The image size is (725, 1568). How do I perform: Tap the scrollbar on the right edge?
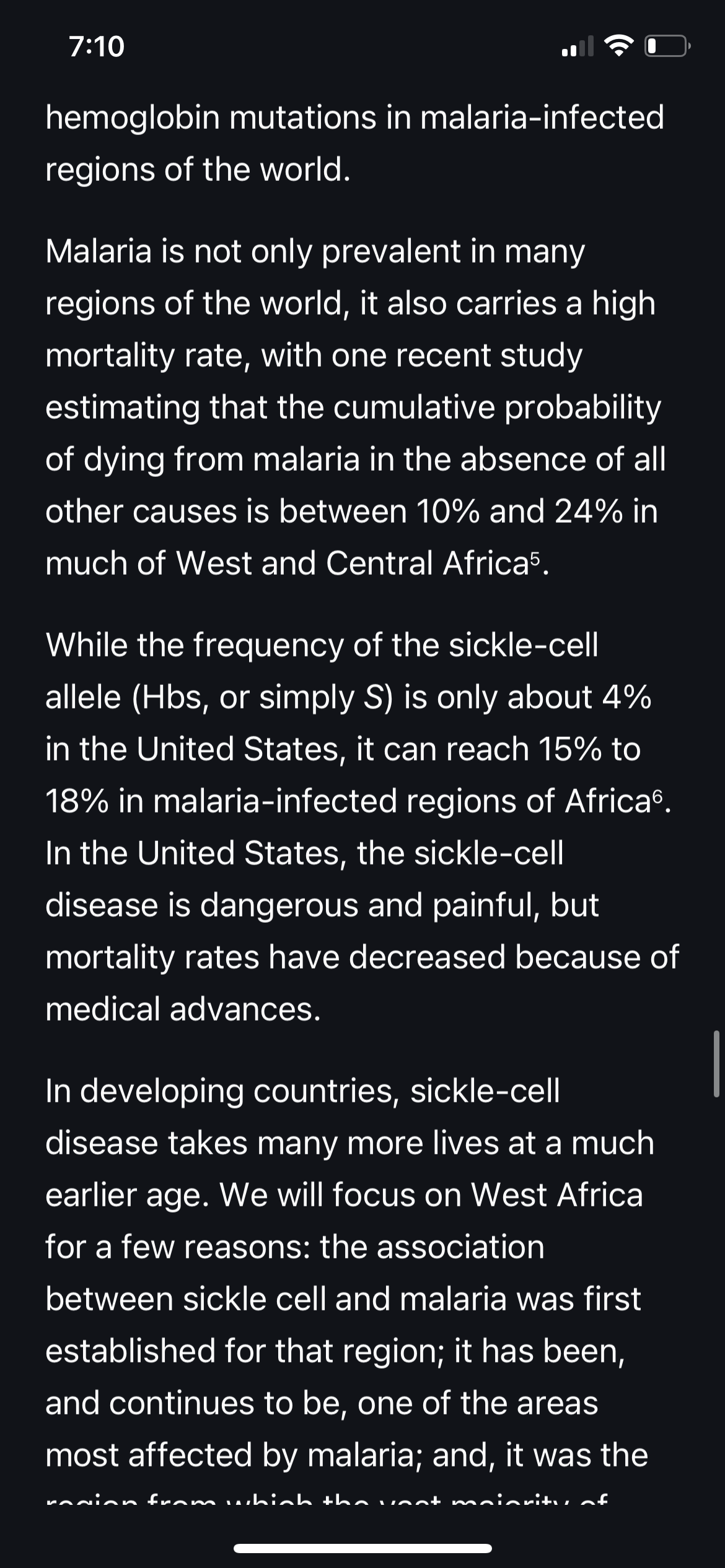coord(716,1064)
